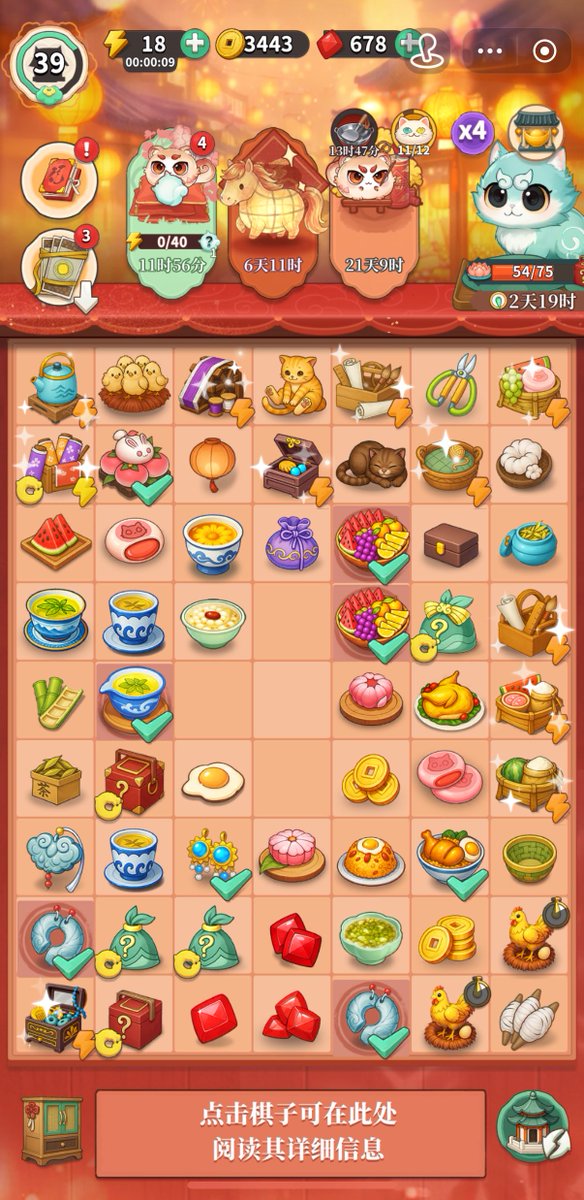Tap the purple x4 multiplier button

pyautogui.click(x=472, y=131)
